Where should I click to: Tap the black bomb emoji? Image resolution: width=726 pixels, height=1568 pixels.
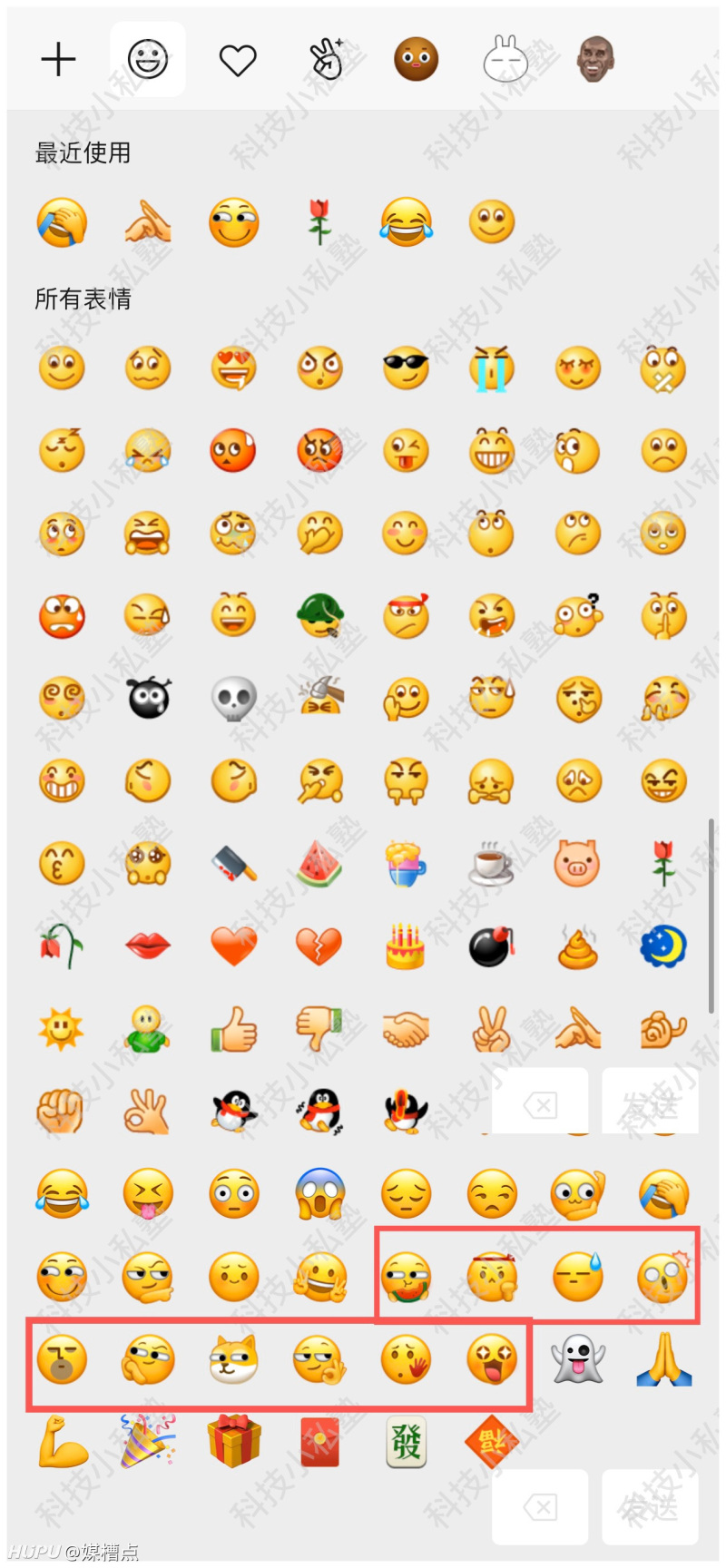(x=491, y=946)
